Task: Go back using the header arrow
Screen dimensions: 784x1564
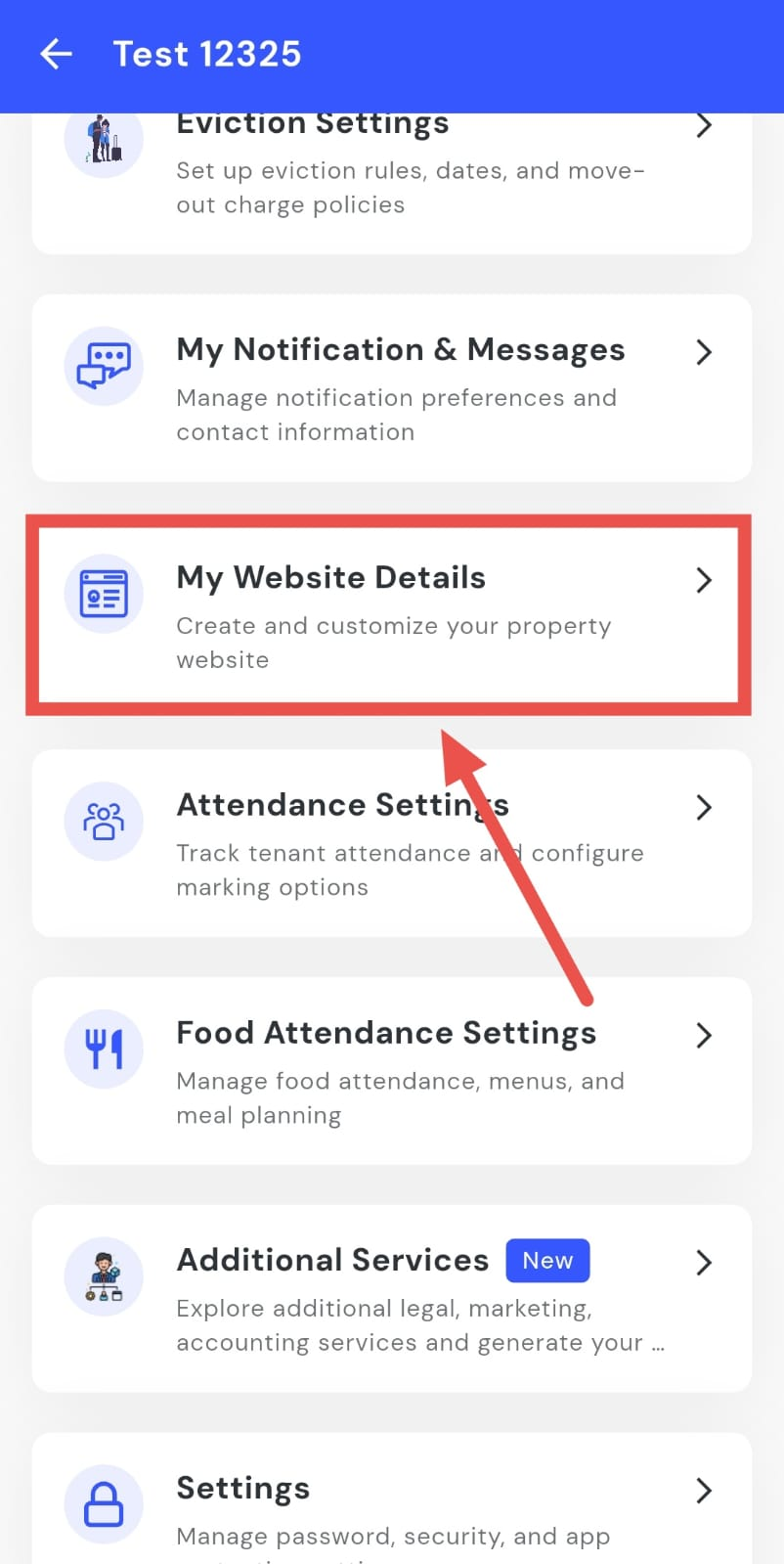Action: [56, 54]
